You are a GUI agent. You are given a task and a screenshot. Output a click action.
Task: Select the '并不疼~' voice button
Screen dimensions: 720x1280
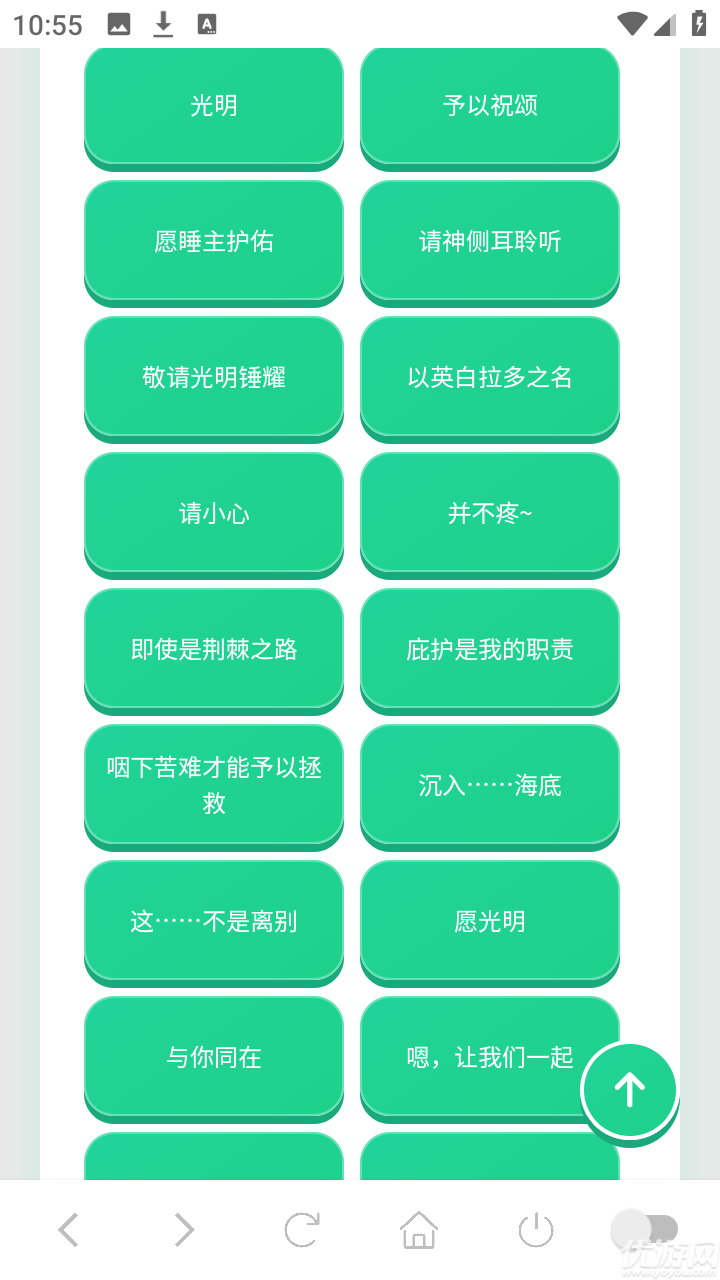point(489,514)
